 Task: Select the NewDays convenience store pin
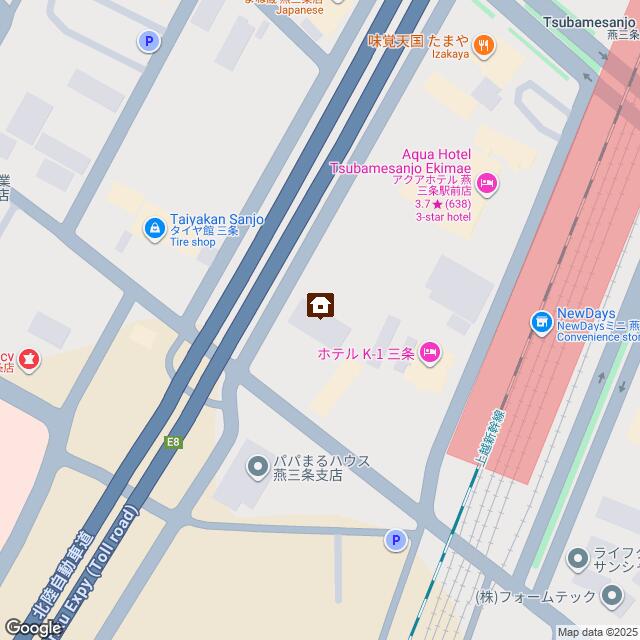coord(541,322)
